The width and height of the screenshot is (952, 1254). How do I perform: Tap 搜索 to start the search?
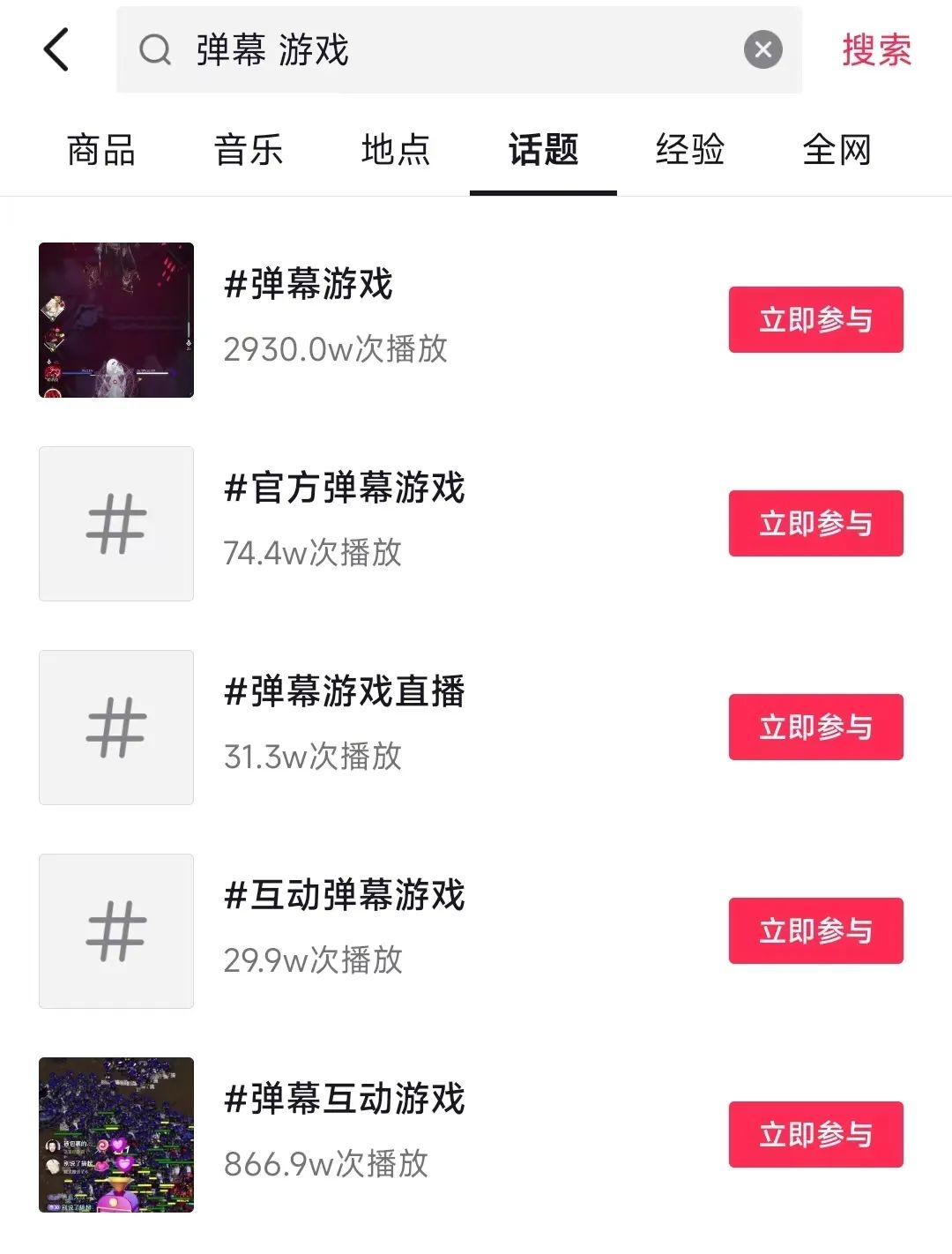(x=876, y=50)
